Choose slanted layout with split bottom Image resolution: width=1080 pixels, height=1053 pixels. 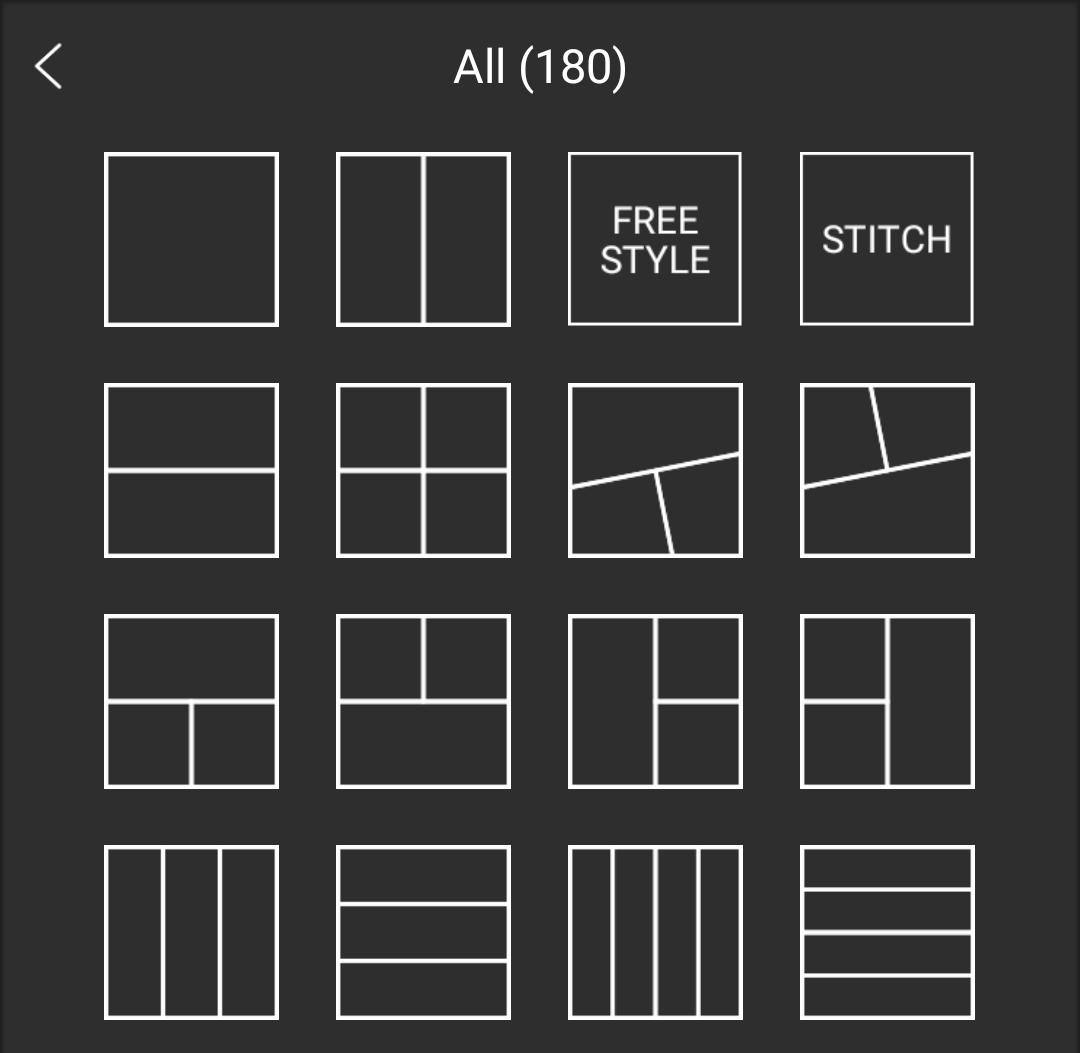(655, 470)
